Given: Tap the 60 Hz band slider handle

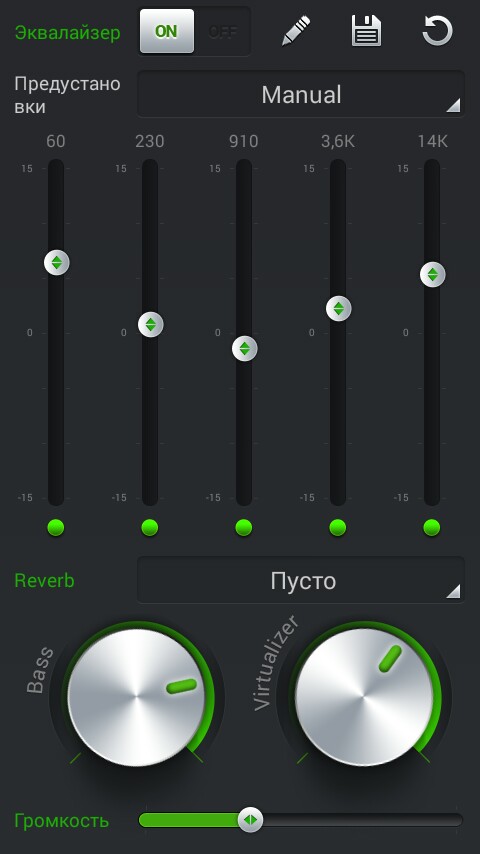Looking at the screenshot, I should (57, 263).
